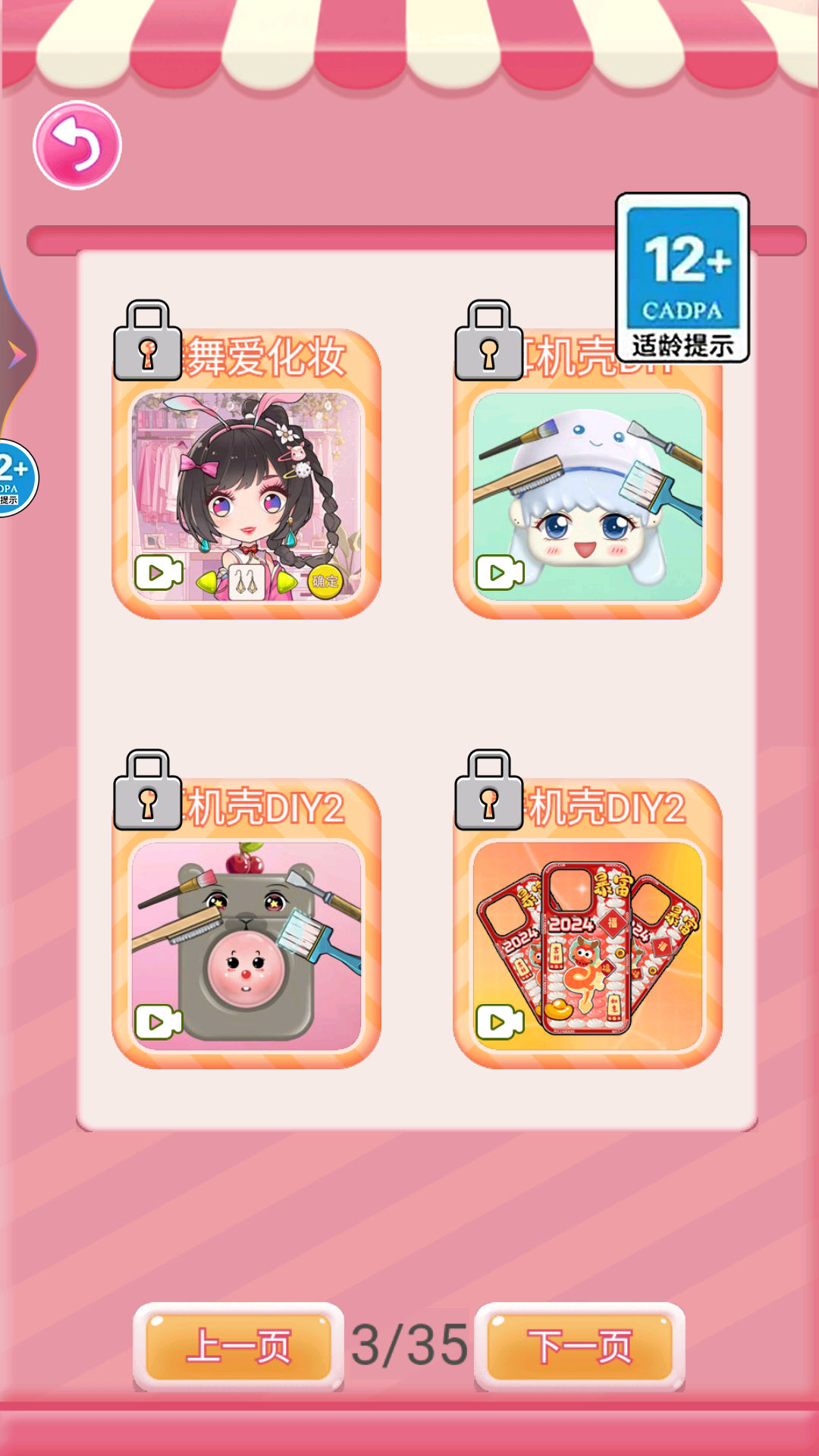Open the locked 舞爱化妆 makeup game
The image size is (819, 1456).
click(246, 493)
